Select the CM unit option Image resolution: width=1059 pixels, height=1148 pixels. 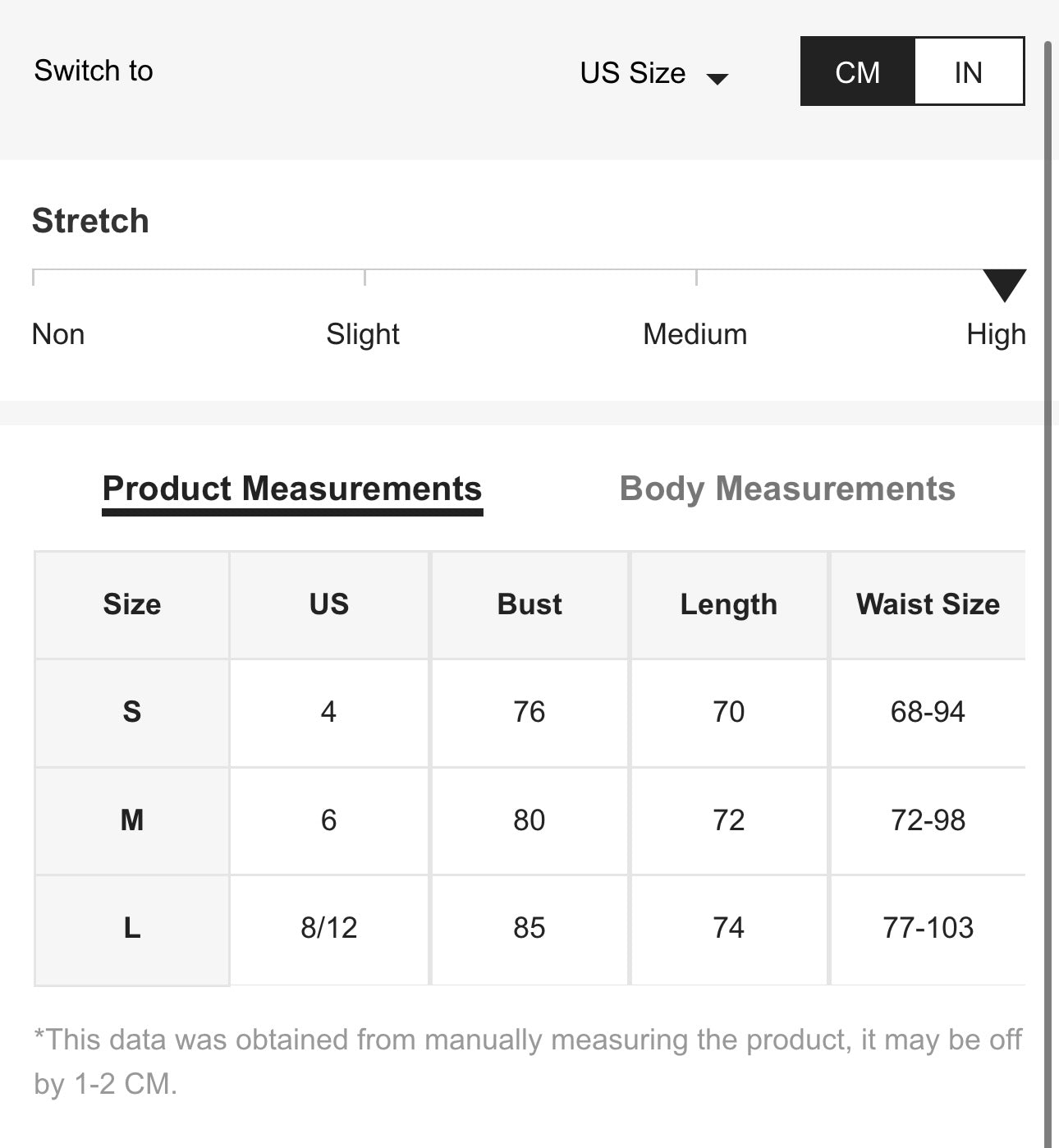pos(857,72)
